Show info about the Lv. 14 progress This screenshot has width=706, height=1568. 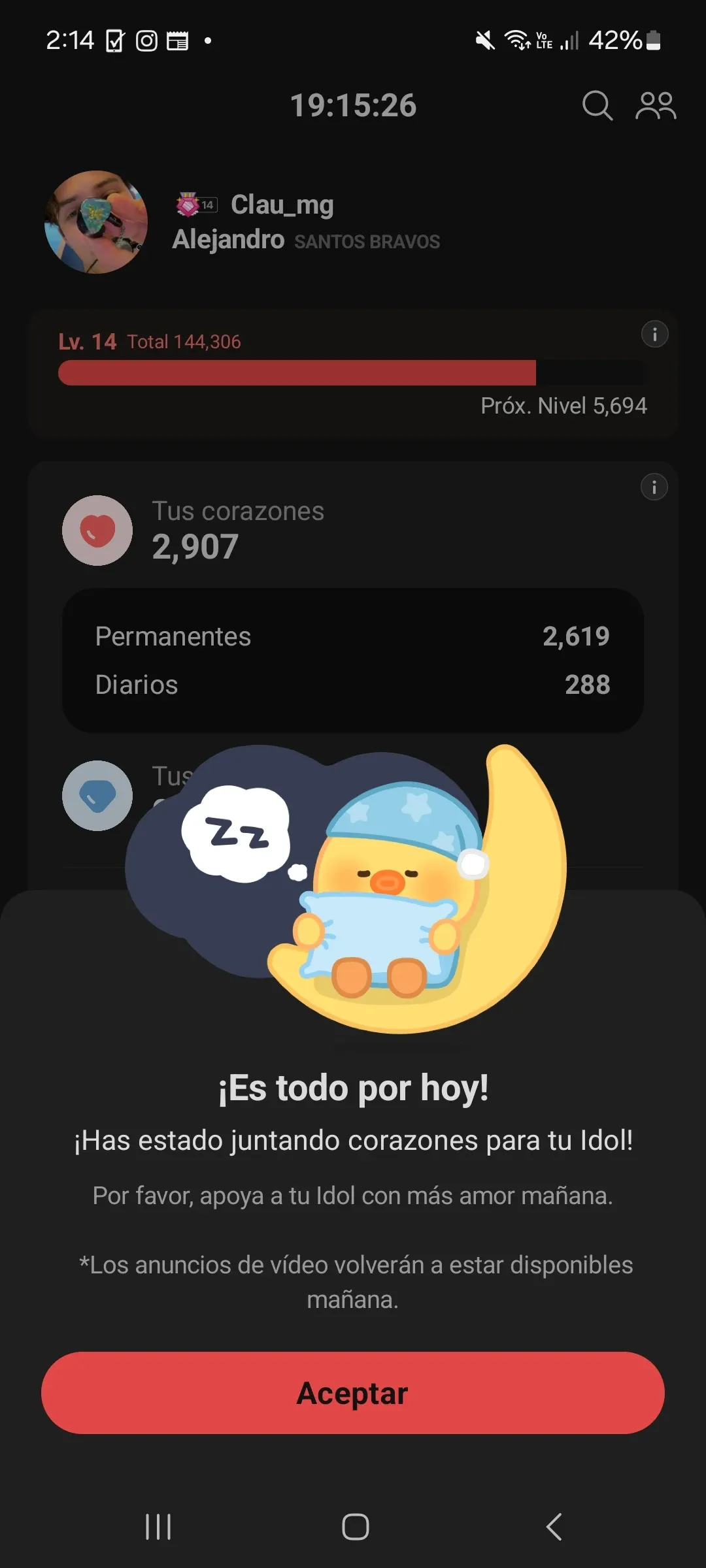tap(654, 335)
